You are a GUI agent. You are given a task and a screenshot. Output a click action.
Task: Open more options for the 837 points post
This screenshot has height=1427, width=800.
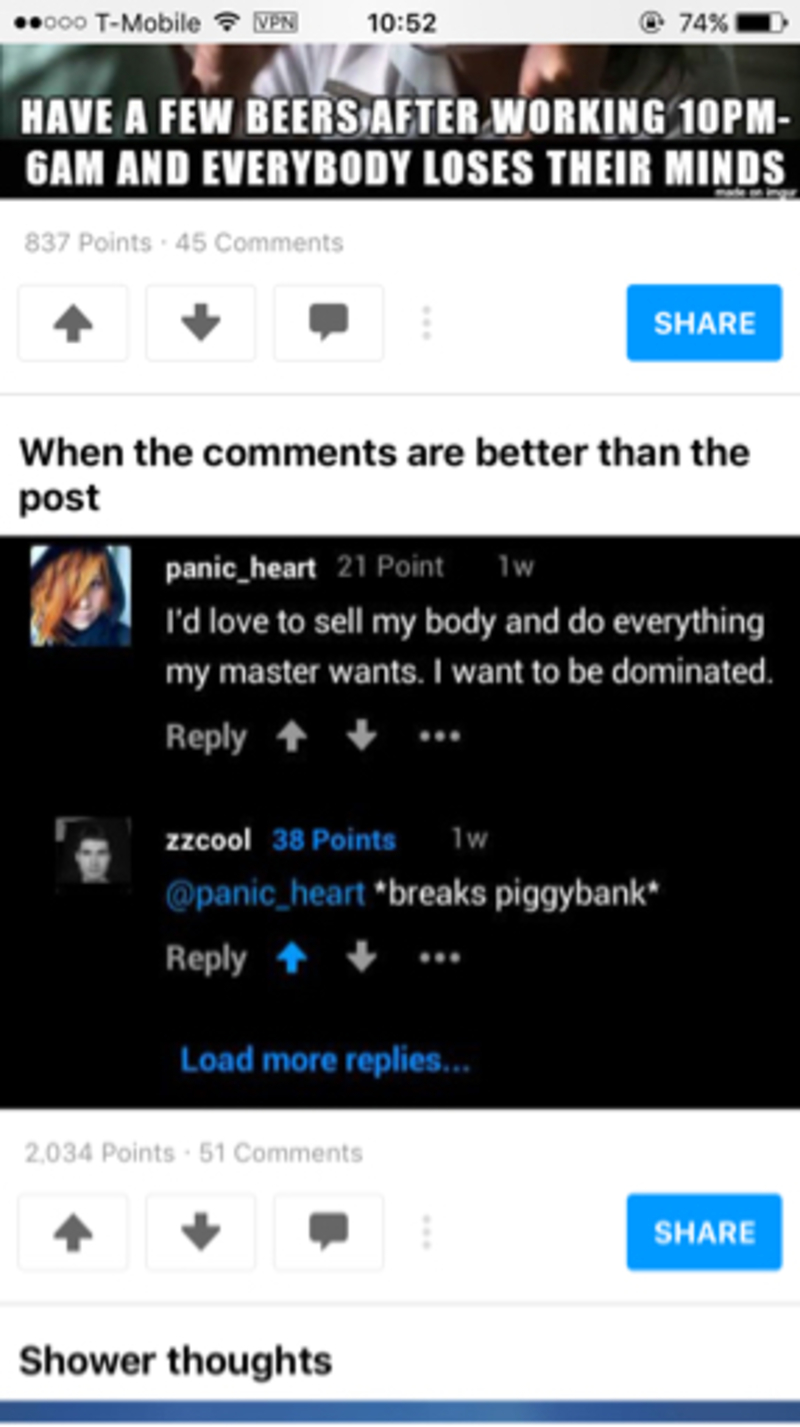tap(426, 323)
